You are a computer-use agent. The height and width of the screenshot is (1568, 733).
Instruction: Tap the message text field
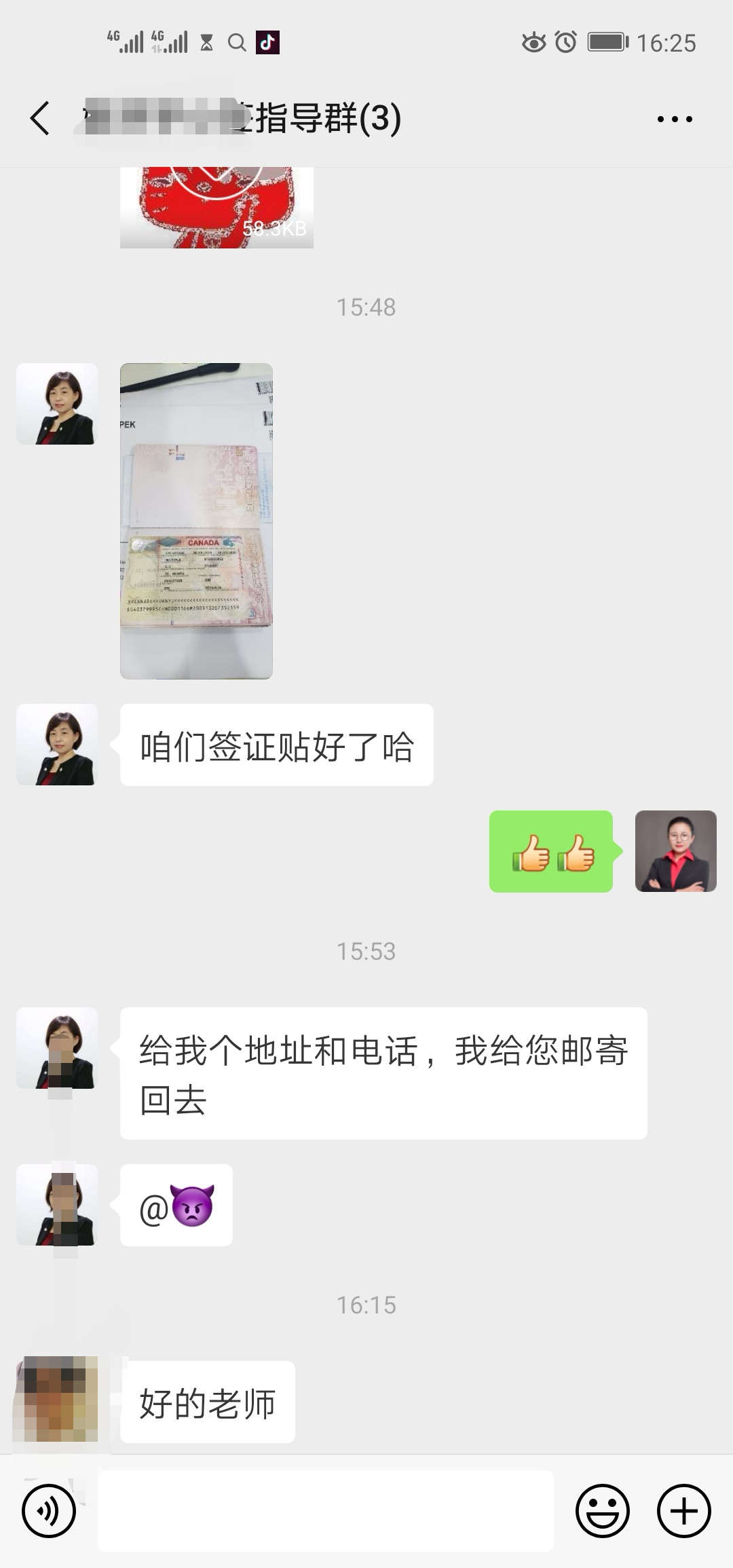326,1511
